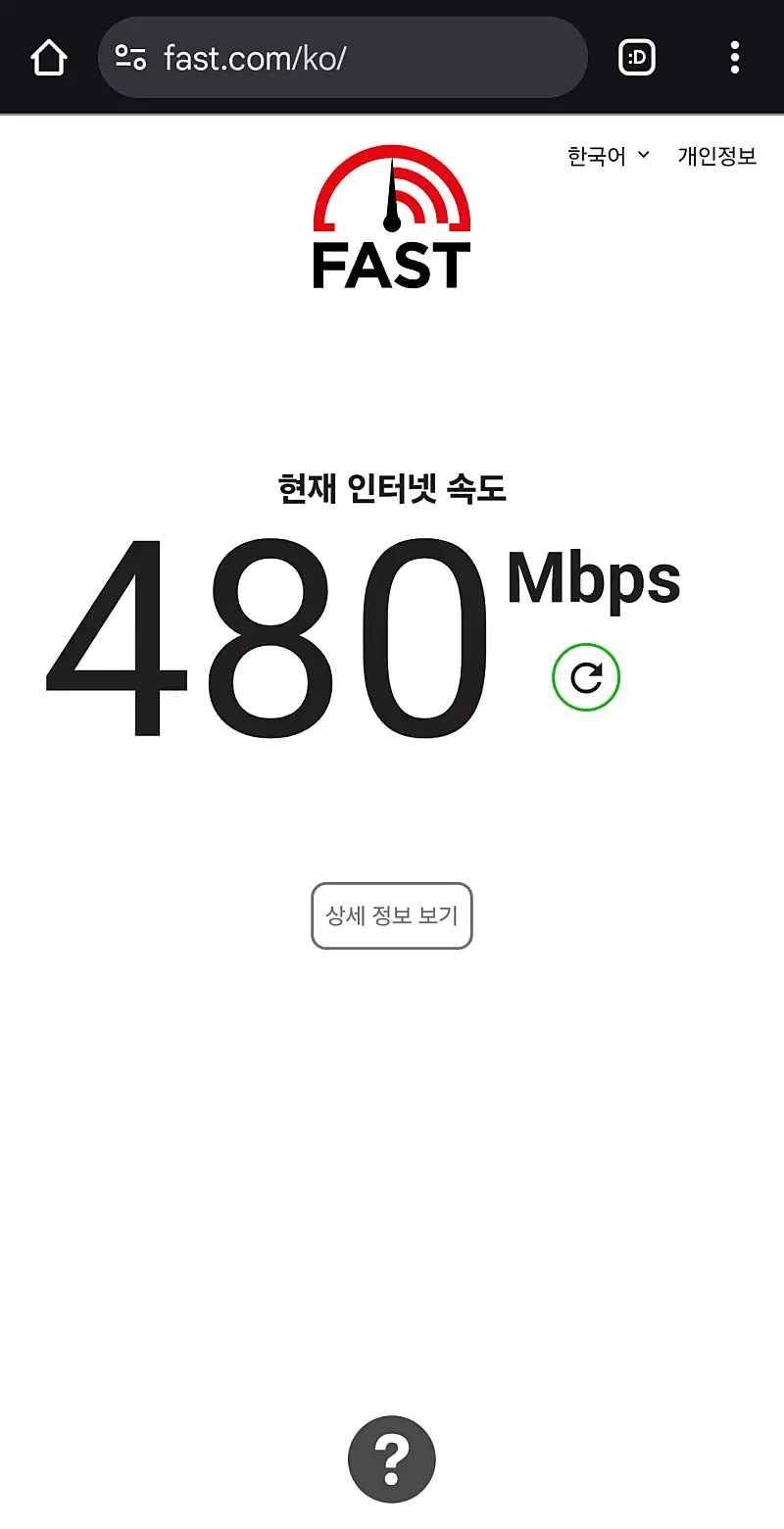Rerun the speed test with refresh icon
This screenshot has height=1529, width=784.
pos(586,677)
